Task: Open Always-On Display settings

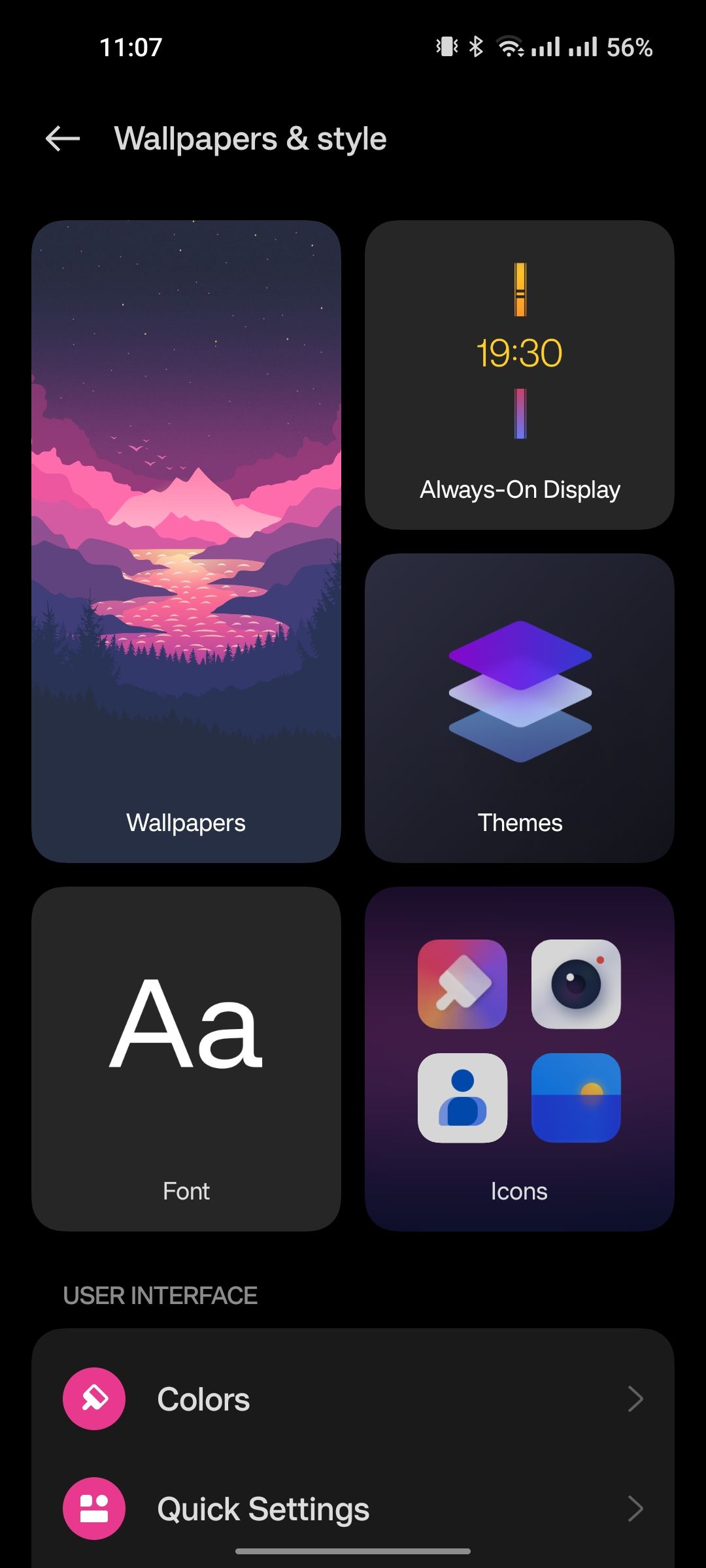Action: point(519,375)
